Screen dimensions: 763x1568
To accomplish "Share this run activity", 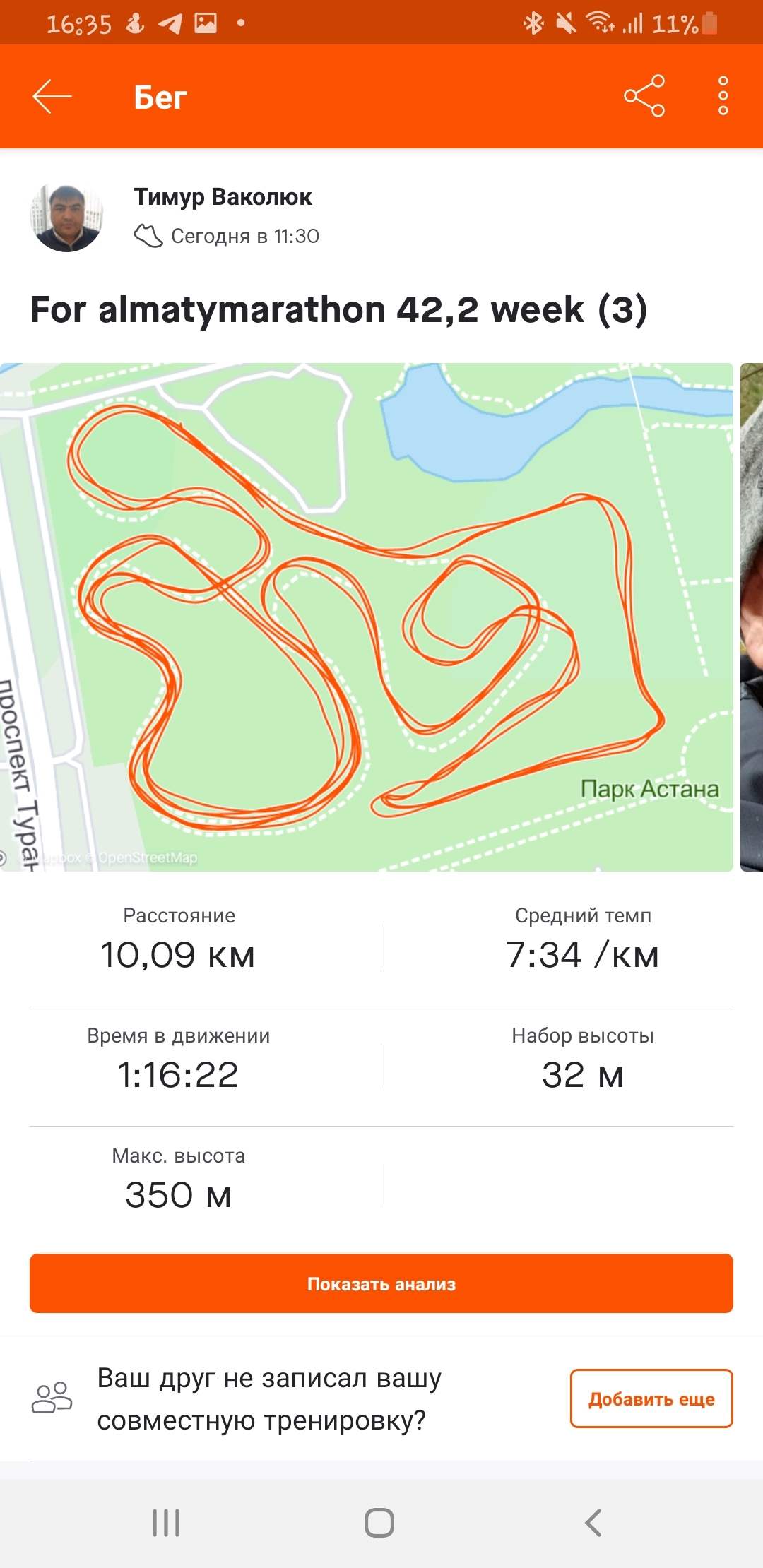I will pos(644,96).
